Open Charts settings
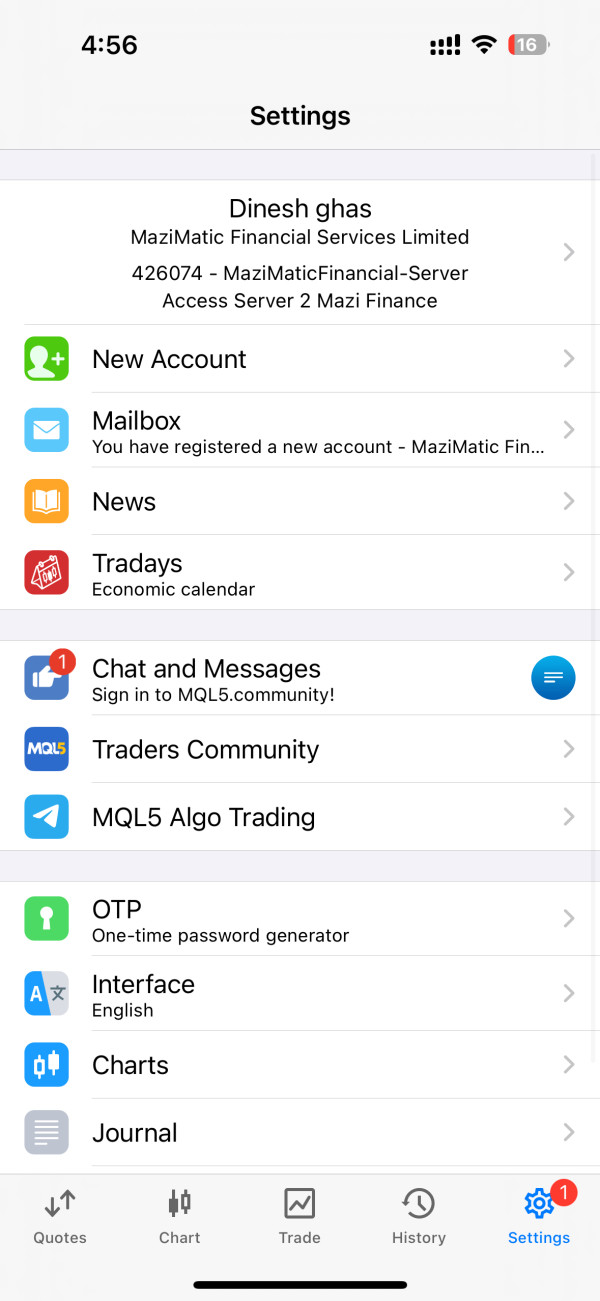The height and width of the screenshot is (1301, 600). click(x=300, y=1065)
